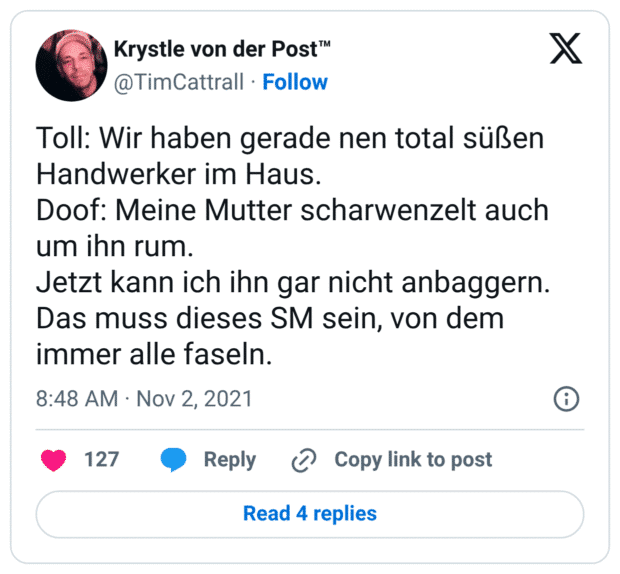Like this post with the heart

click(x=52, y=460)
